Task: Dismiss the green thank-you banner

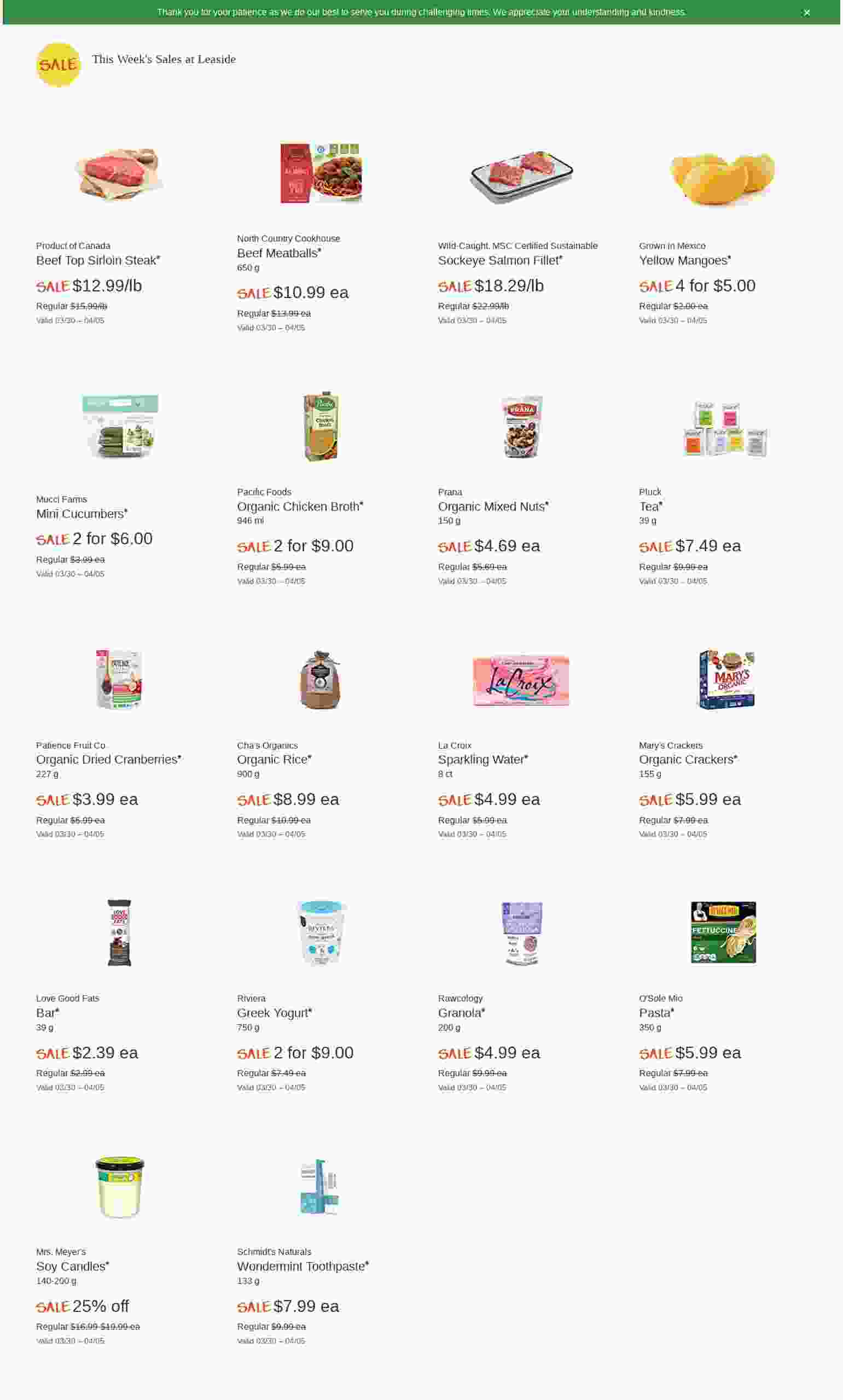Action: (806, 13)
